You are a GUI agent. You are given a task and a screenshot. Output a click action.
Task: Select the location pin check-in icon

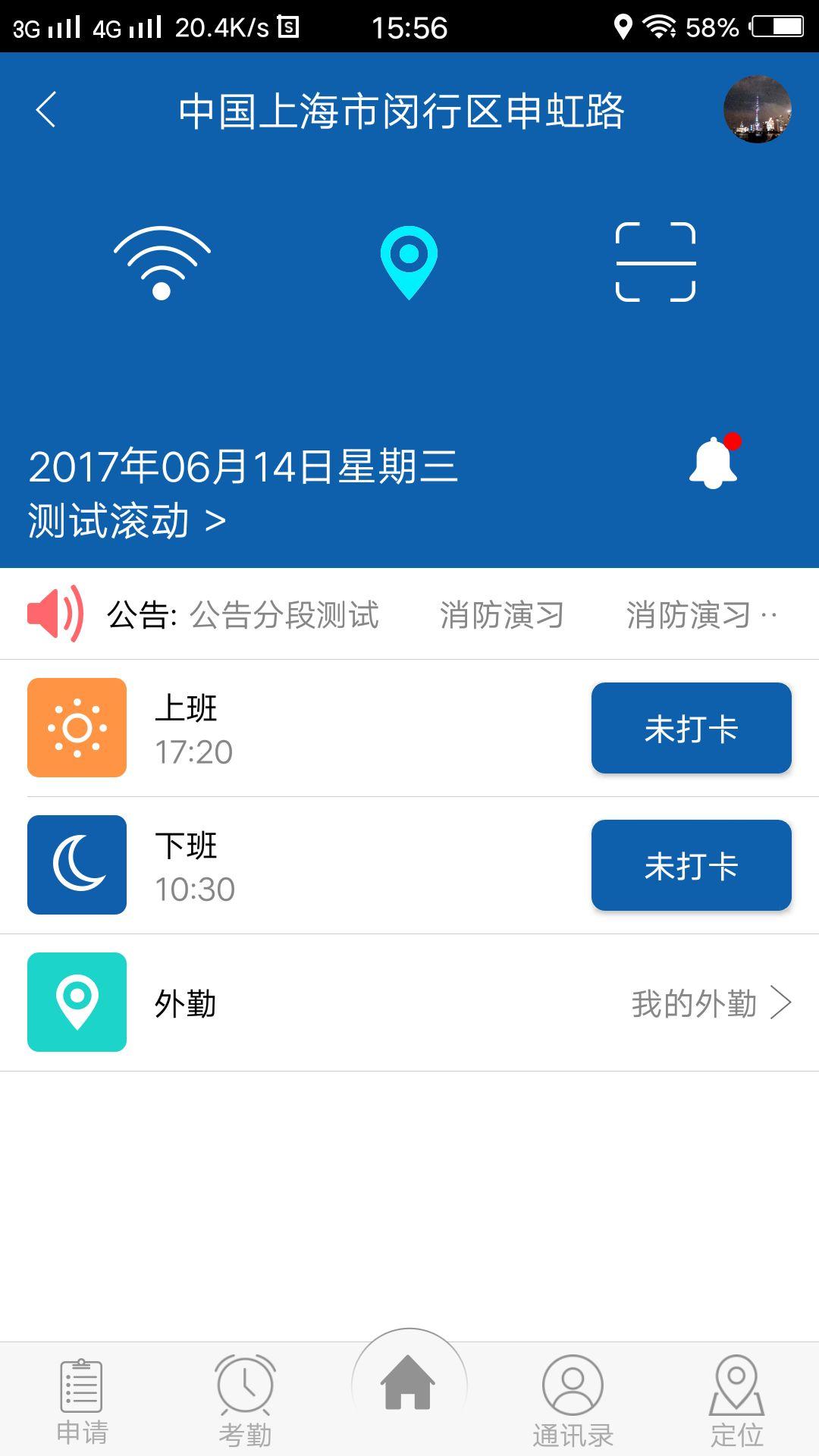click(409, 262)
